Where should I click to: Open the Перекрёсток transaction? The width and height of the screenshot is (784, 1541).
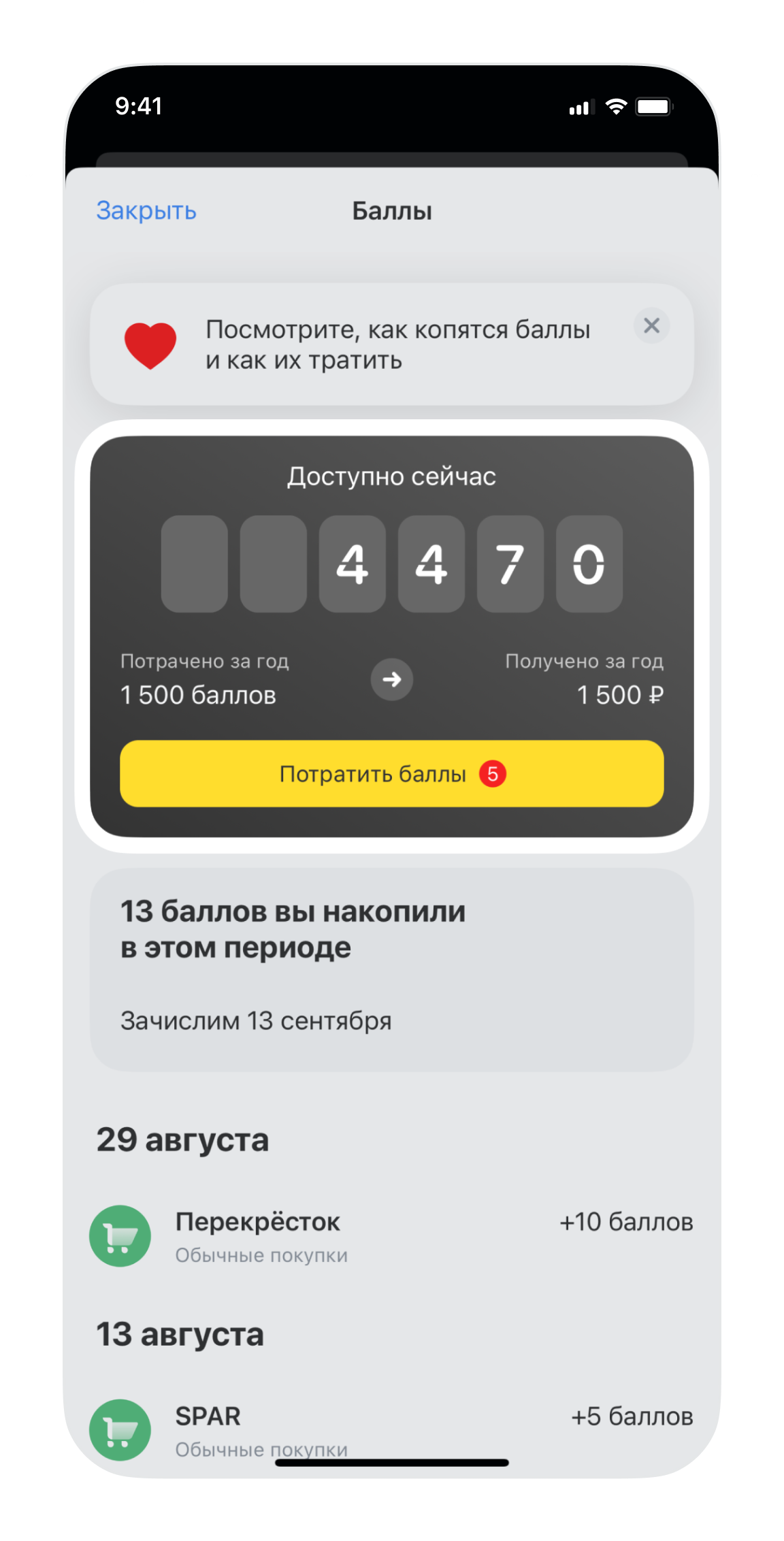pos(391,1236)
